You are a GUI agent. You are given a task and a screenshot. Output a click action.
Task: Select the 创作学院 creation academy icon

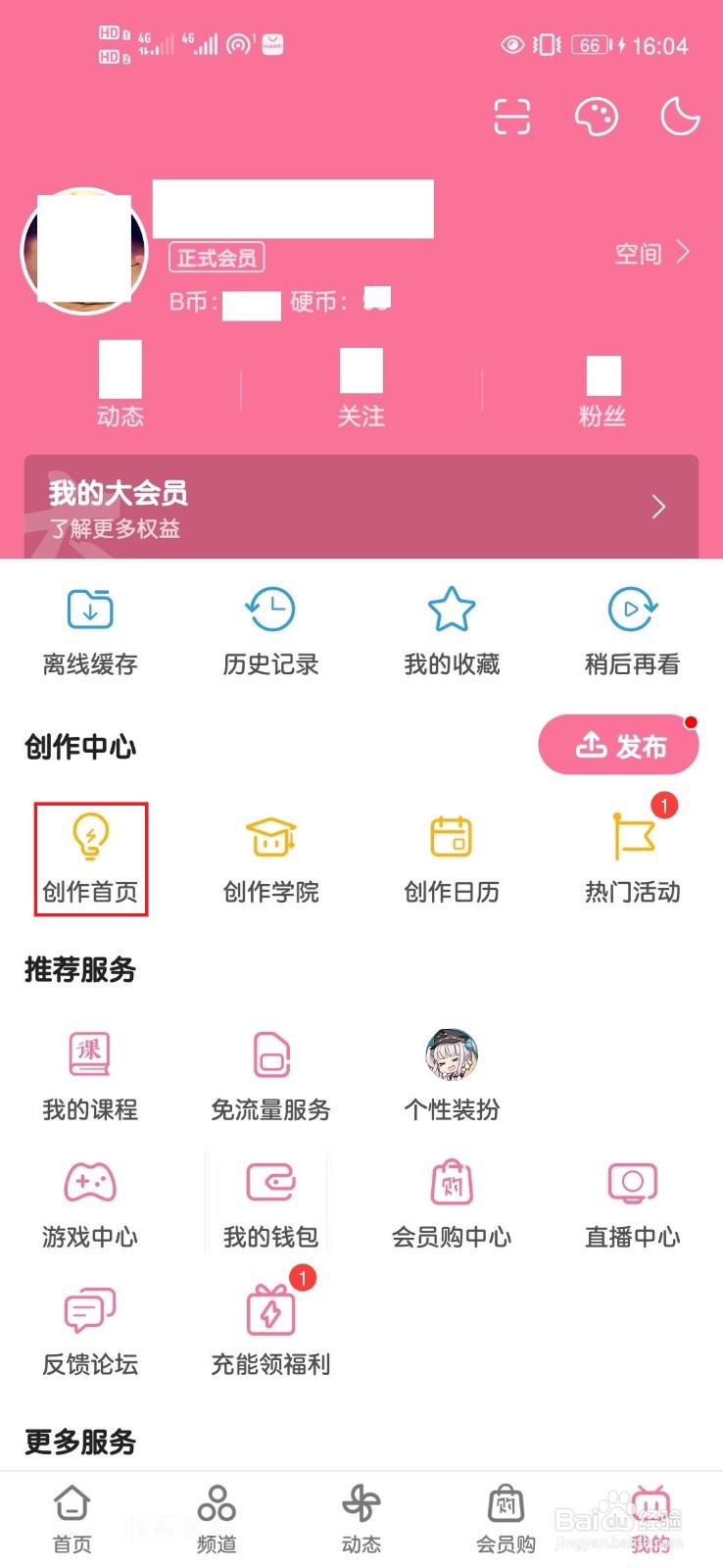270,838
